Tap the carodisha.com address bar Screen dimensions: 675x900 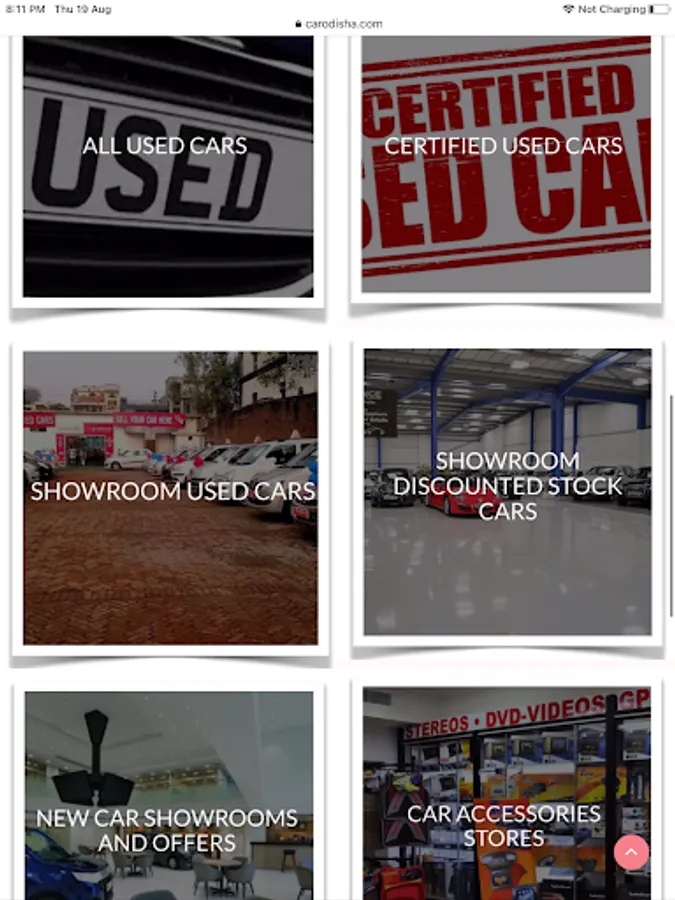[x=338, y=23]
